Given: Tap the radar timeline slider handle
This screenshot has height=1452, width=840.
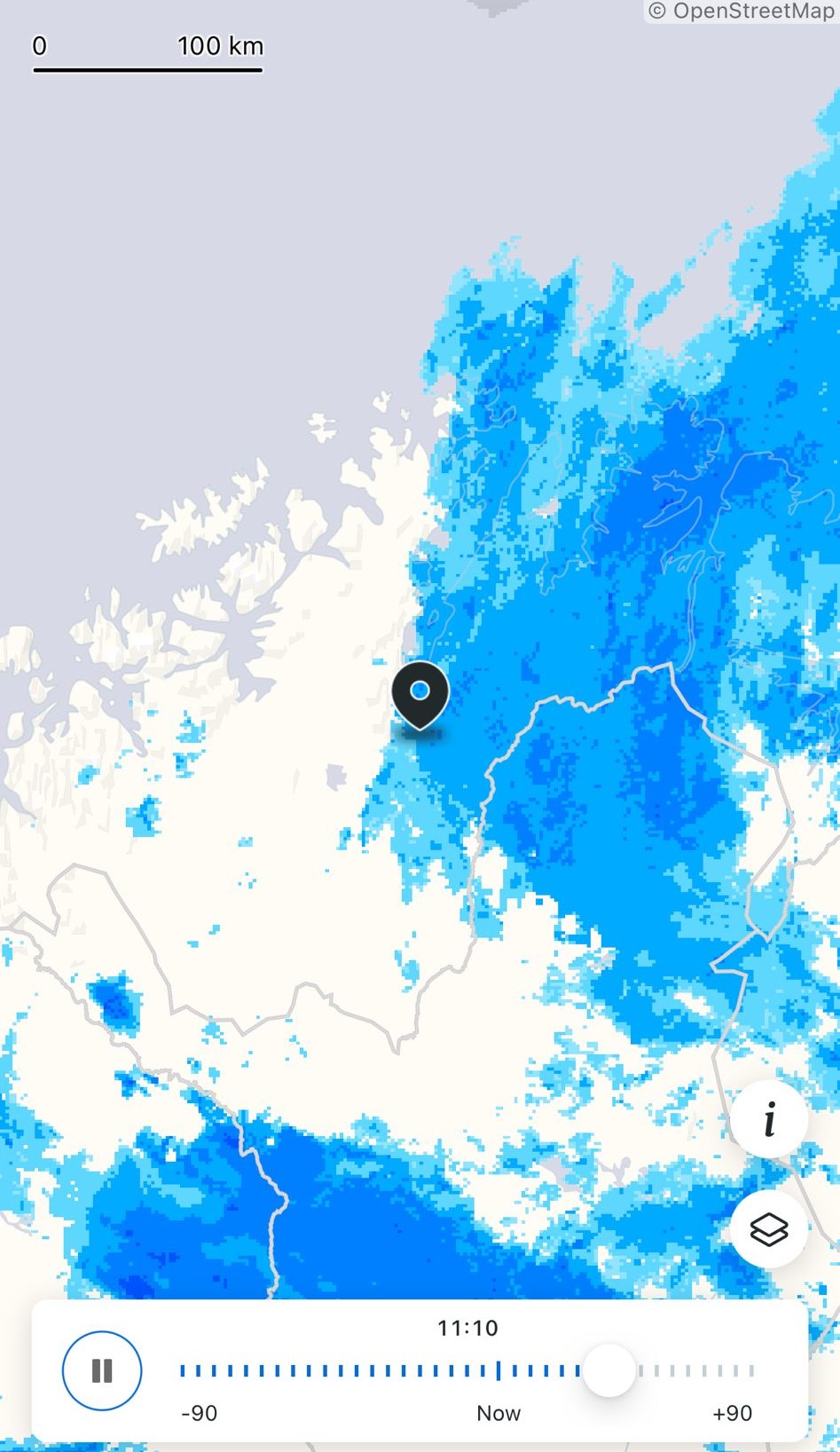Looking at the screenshot, I should tap(609, 1370).
